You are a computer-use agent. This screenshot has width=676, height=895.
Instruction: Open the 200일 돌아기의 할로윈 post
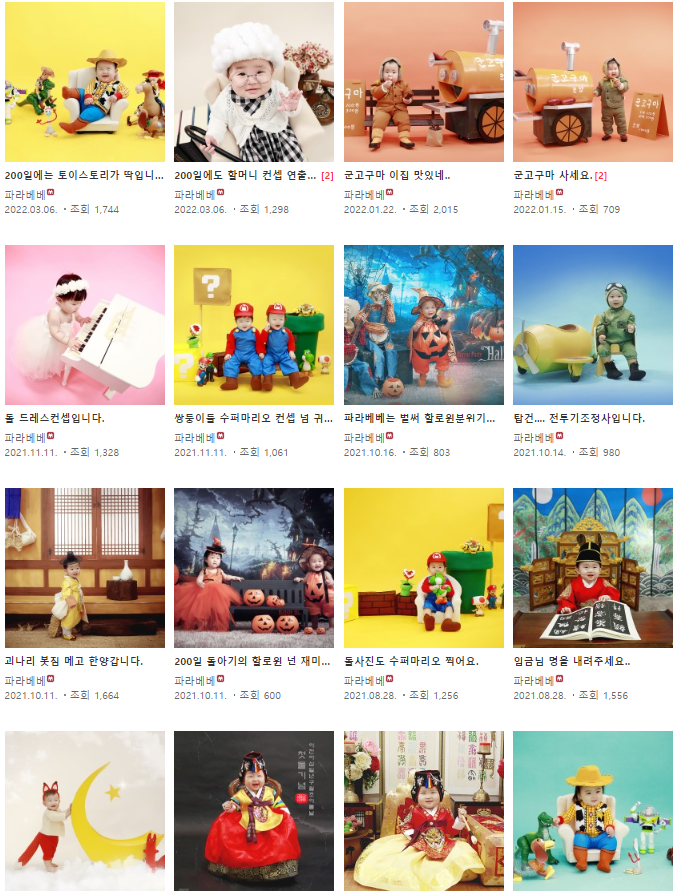254,568
